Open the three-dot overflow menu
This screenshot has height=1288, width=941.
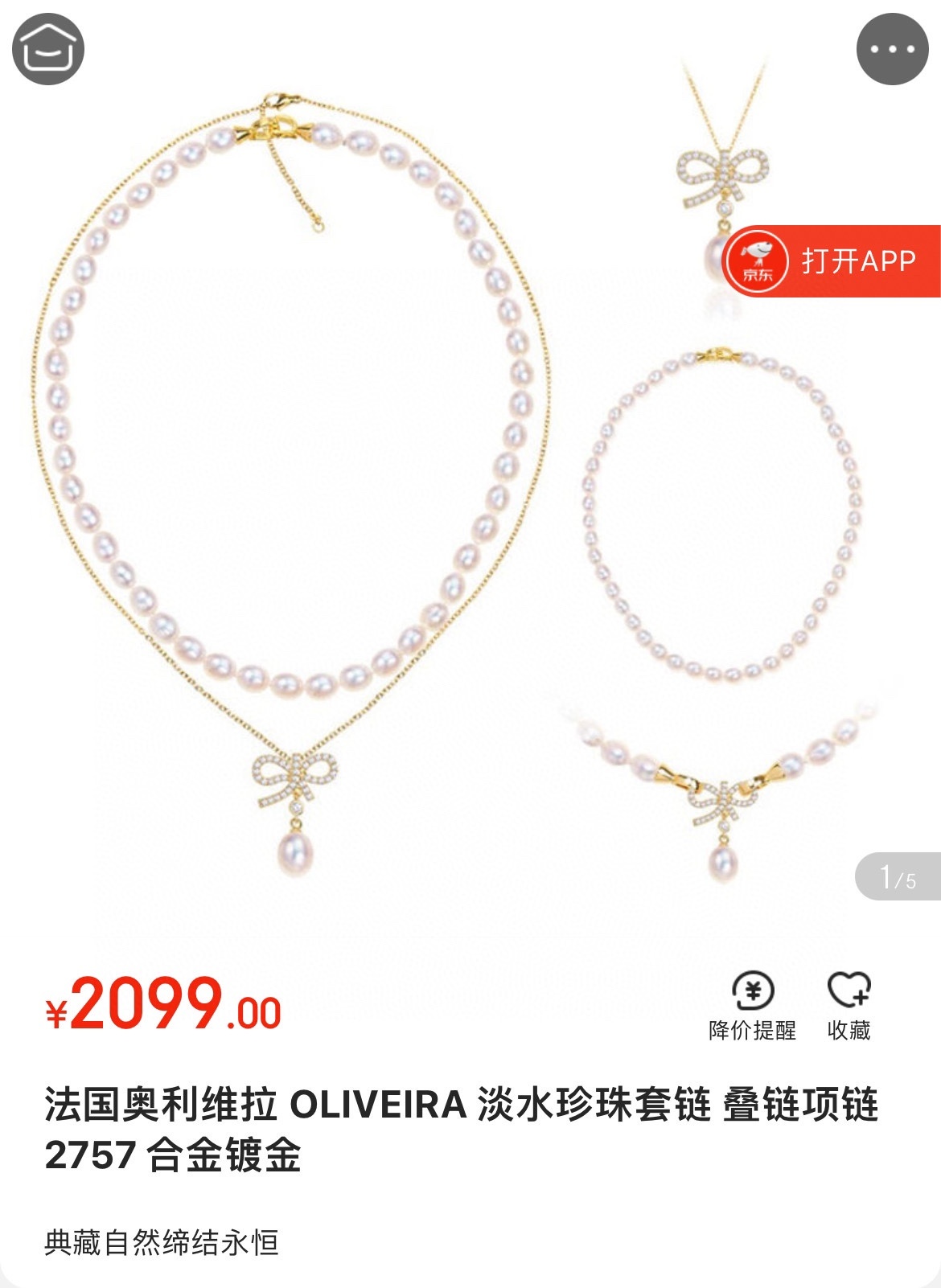[x=892, y=49]
